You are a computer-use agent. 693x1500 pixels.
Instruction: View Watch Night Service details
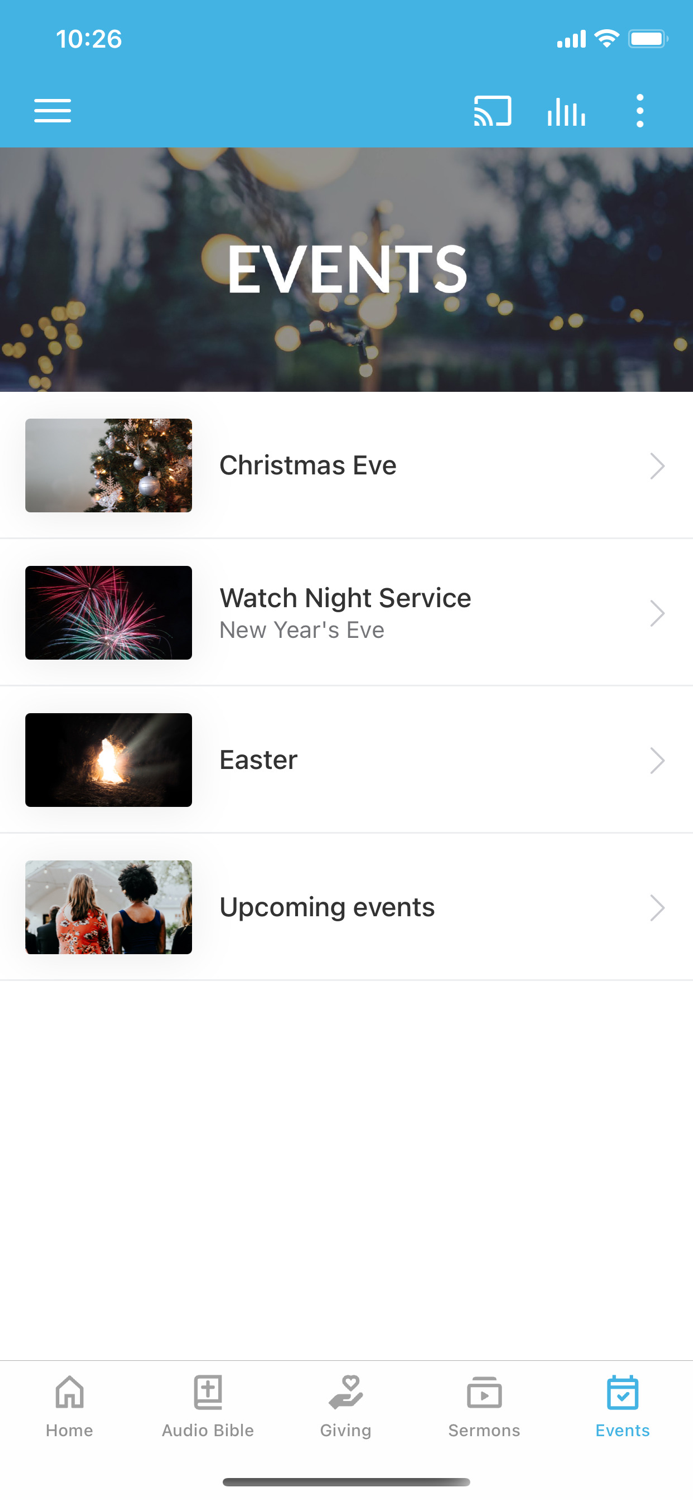coord(346,612)
